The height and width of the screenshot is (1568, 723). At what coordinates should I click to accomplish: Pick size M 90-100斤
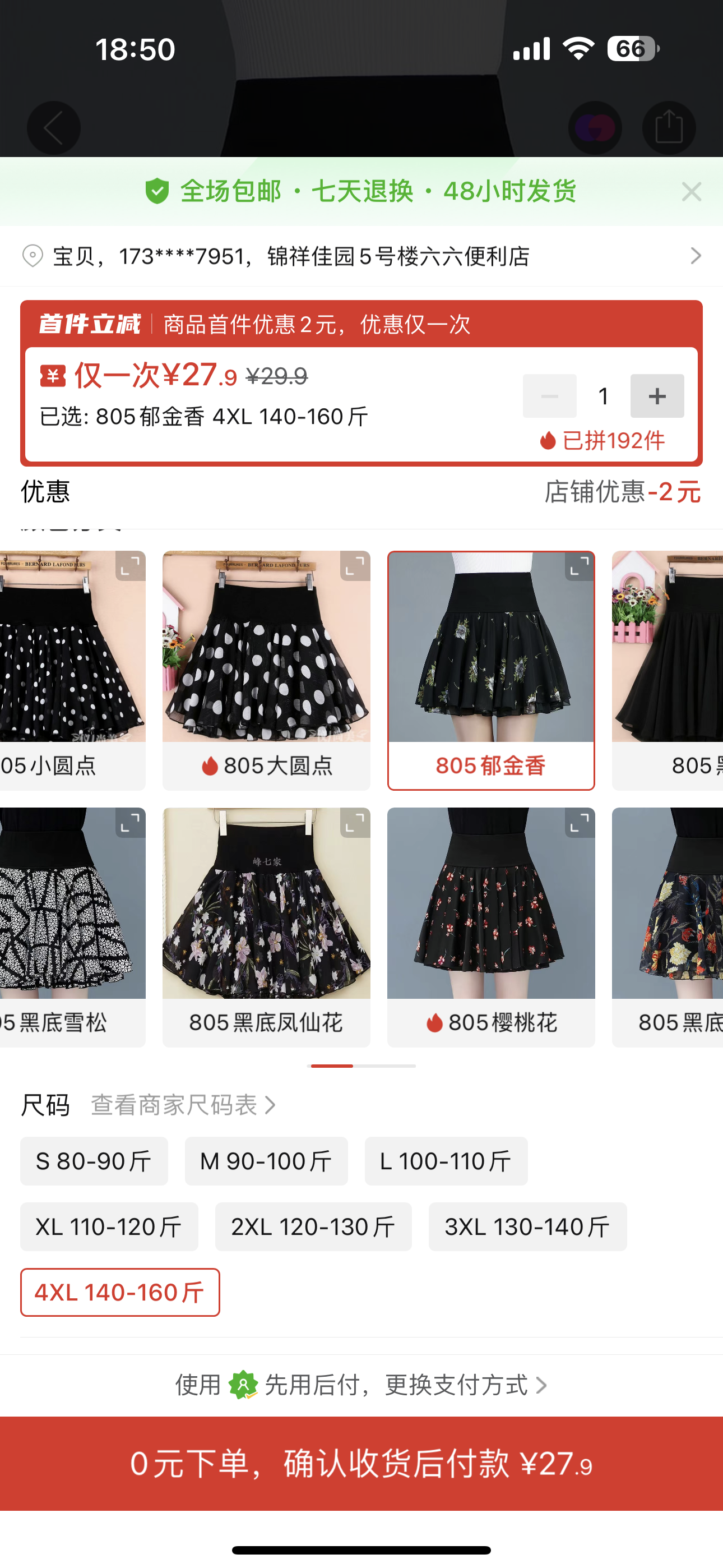pos(266,1161)
